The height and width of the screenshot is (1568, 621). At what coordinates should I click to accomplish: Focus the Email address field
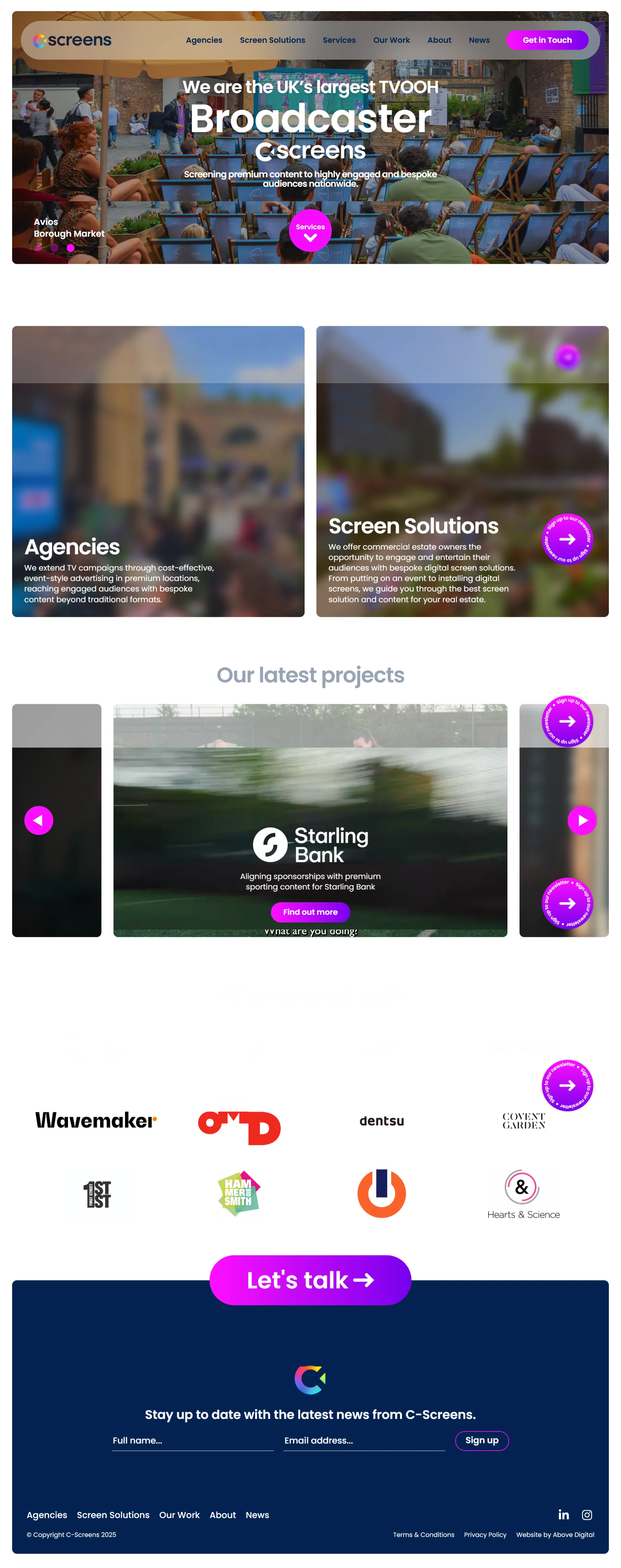[x=364, y=1440]
